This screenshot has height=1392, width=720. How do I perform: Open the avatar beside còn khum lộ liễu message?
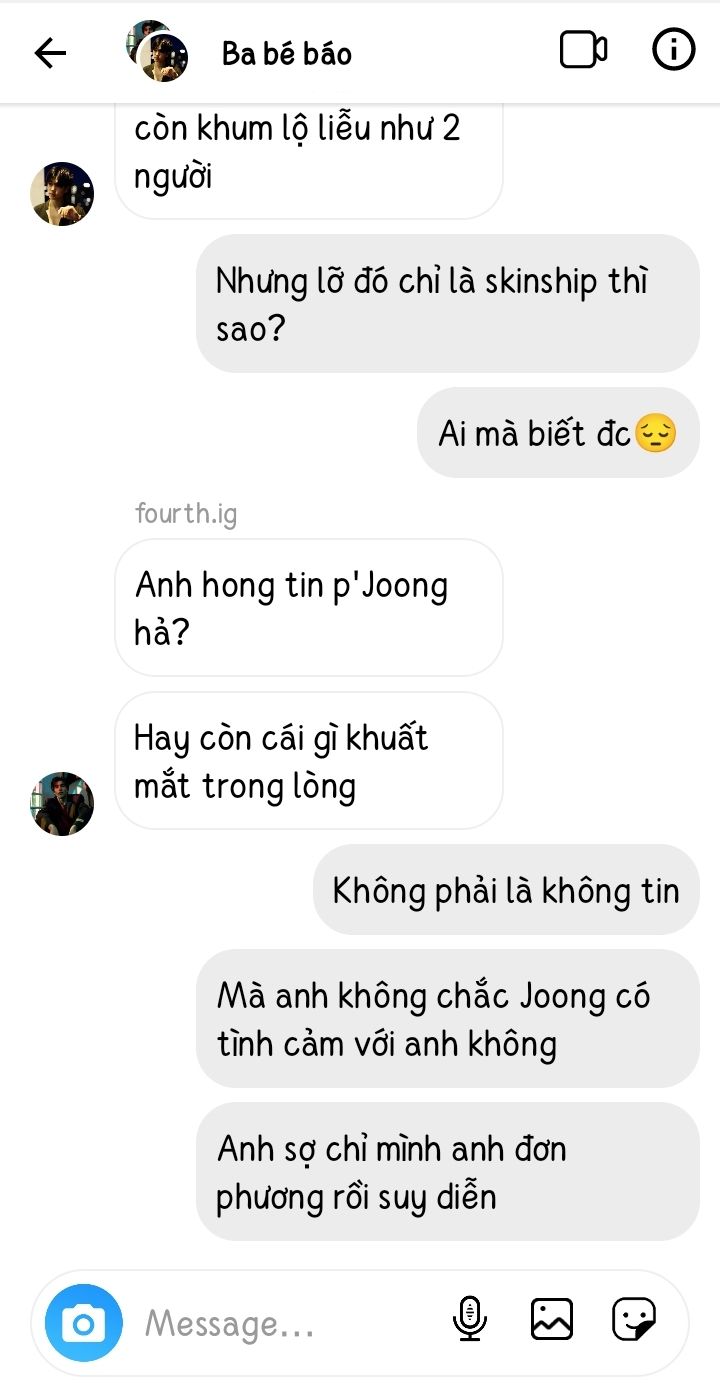(62, 194)
